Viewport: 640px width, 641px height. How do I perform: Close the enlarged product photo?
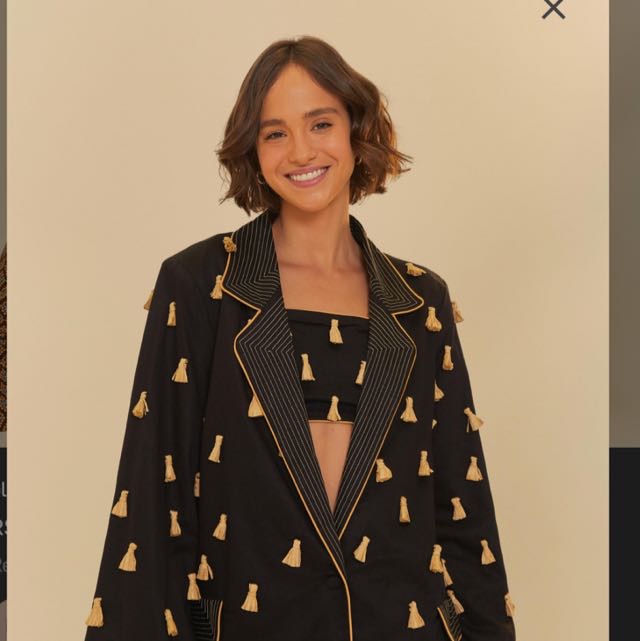coord(553,9)
